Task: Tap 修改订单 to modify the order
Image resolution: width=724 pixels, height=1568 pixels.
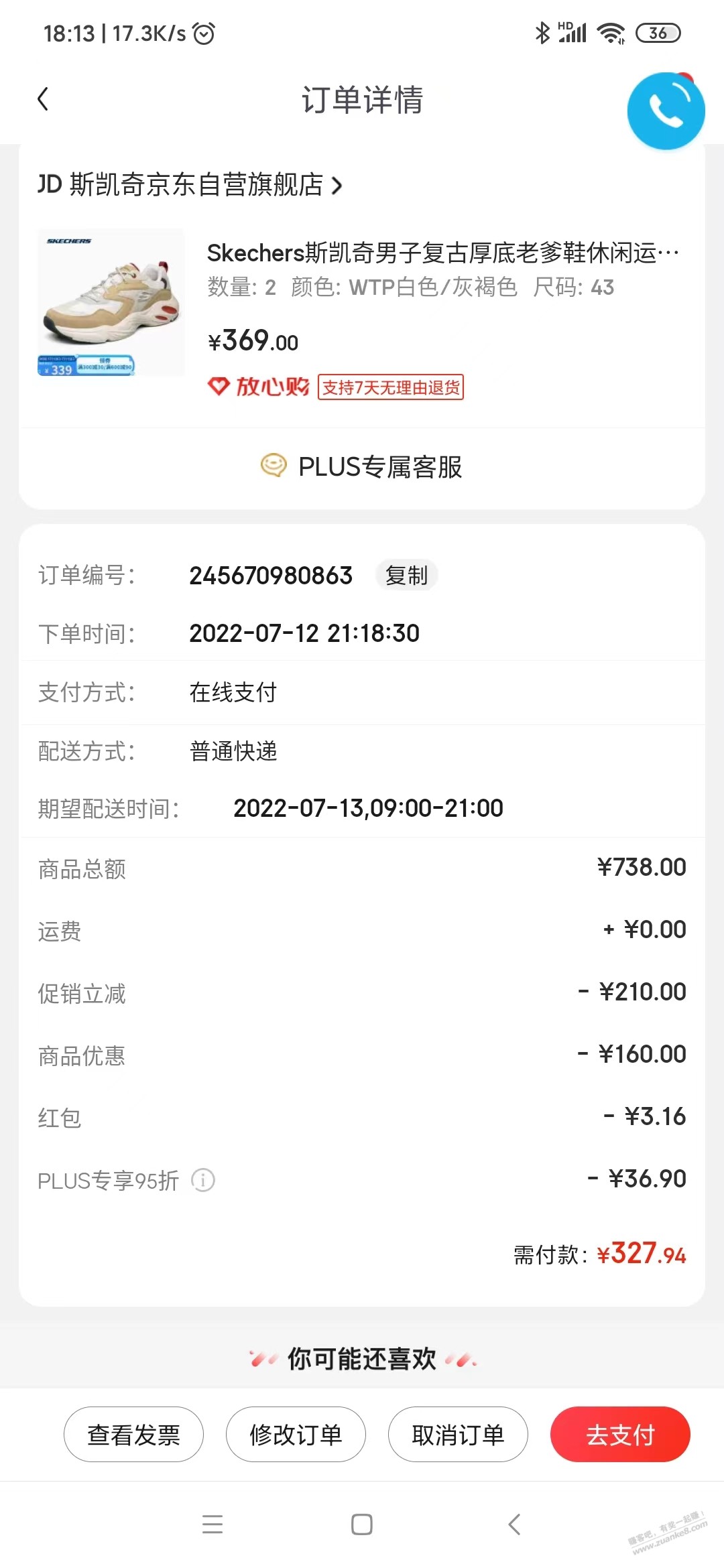Action: tap(296, 1434)
